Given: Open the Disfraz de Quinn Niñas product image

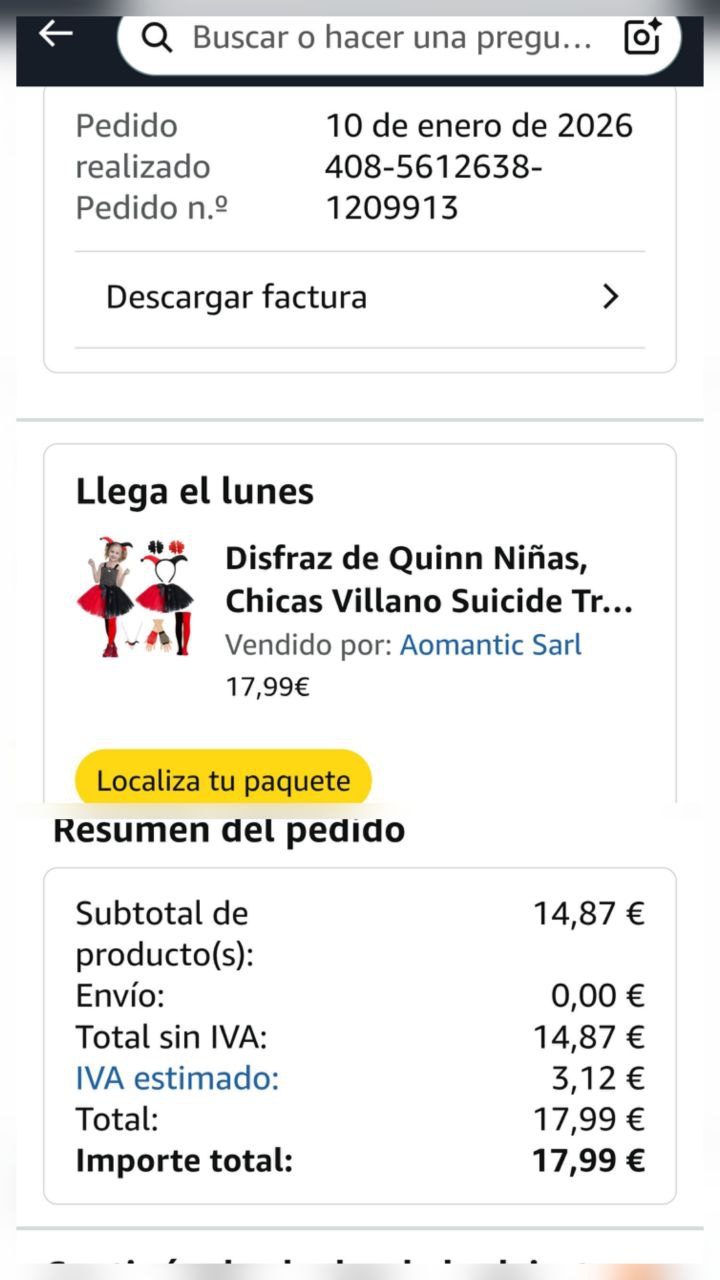Looking at the screenshot, I should coord(135,597).
